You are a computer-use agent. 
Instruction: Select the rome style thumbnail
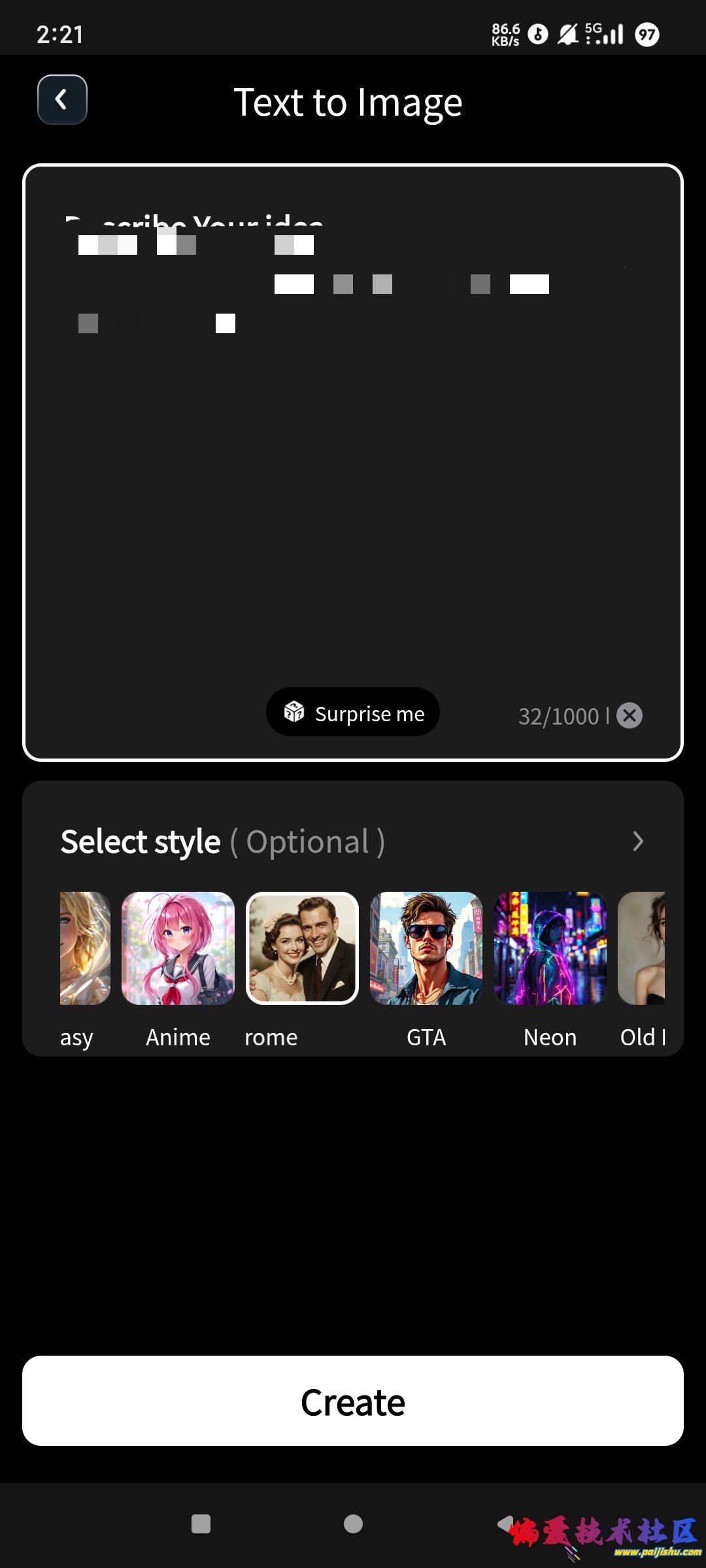pyautogui.click(x=301, y=949)
